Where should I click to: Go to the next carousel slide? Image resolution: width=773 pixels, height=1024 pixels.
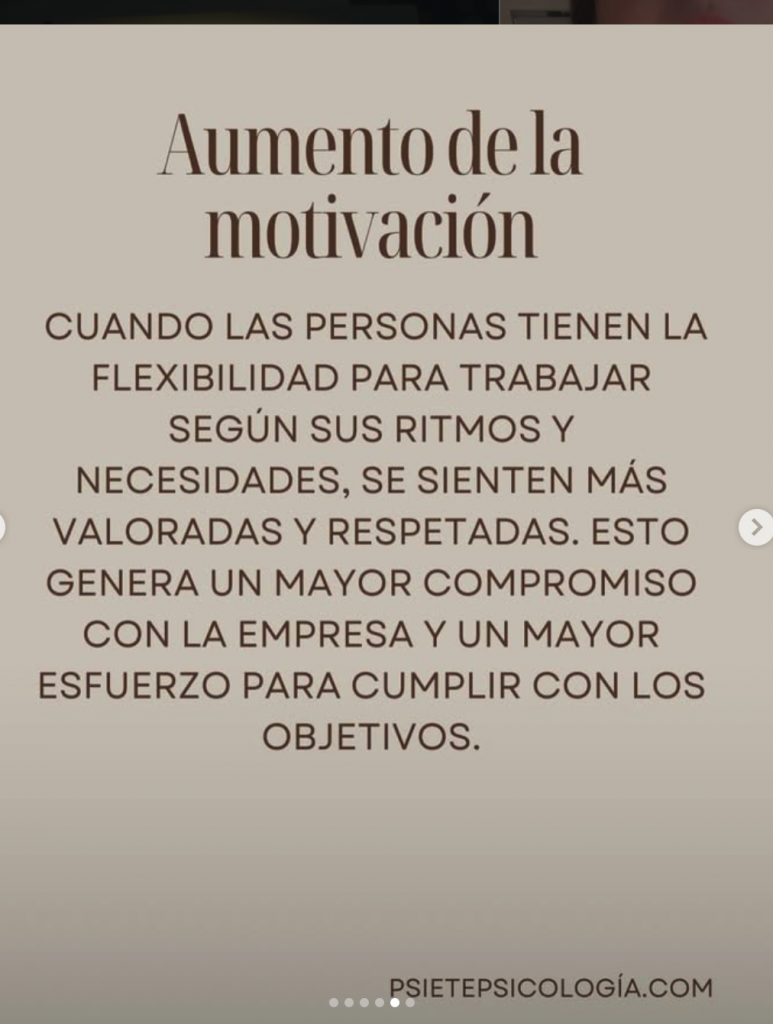(x=757, y=526)
